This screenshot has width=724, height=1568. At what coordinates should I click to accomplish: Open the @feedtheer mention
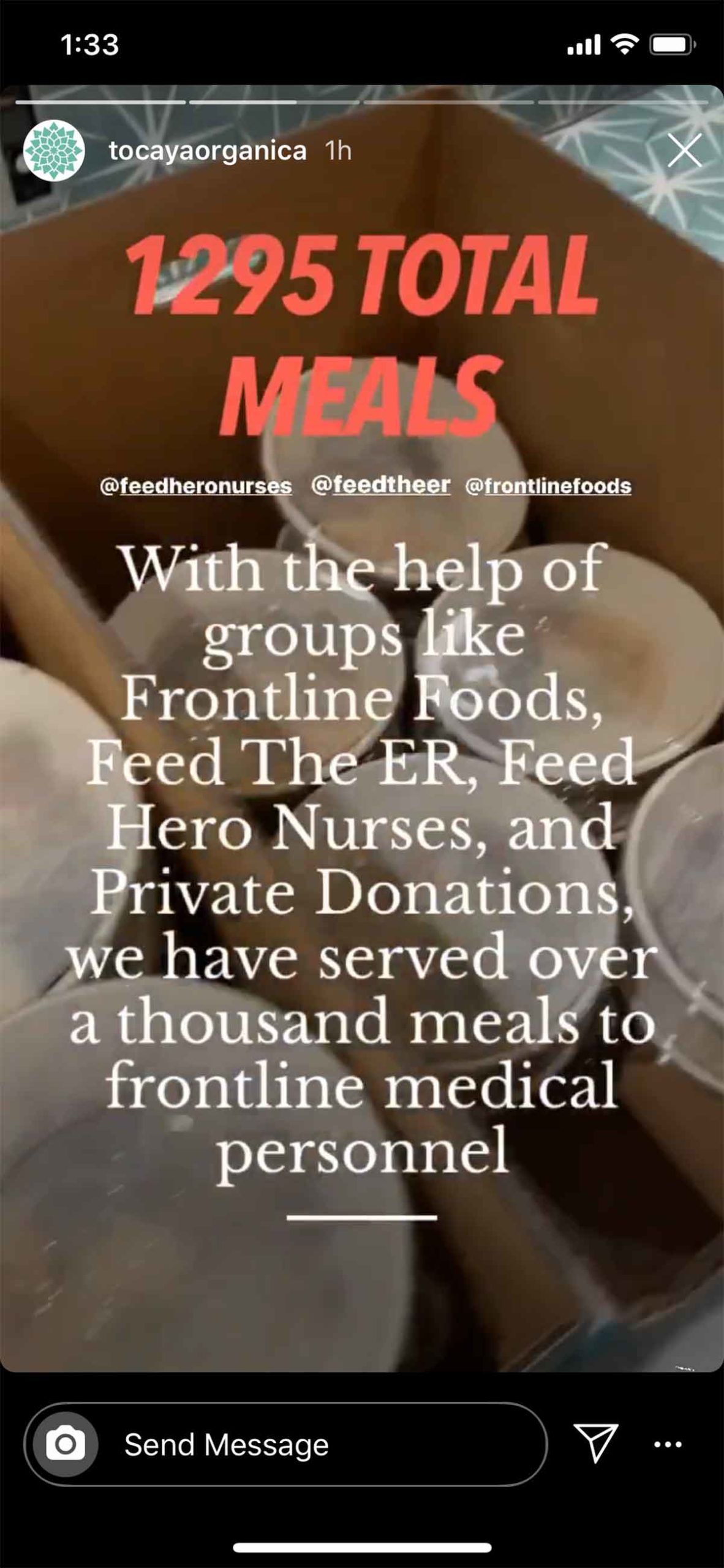(x=380, y=485)
